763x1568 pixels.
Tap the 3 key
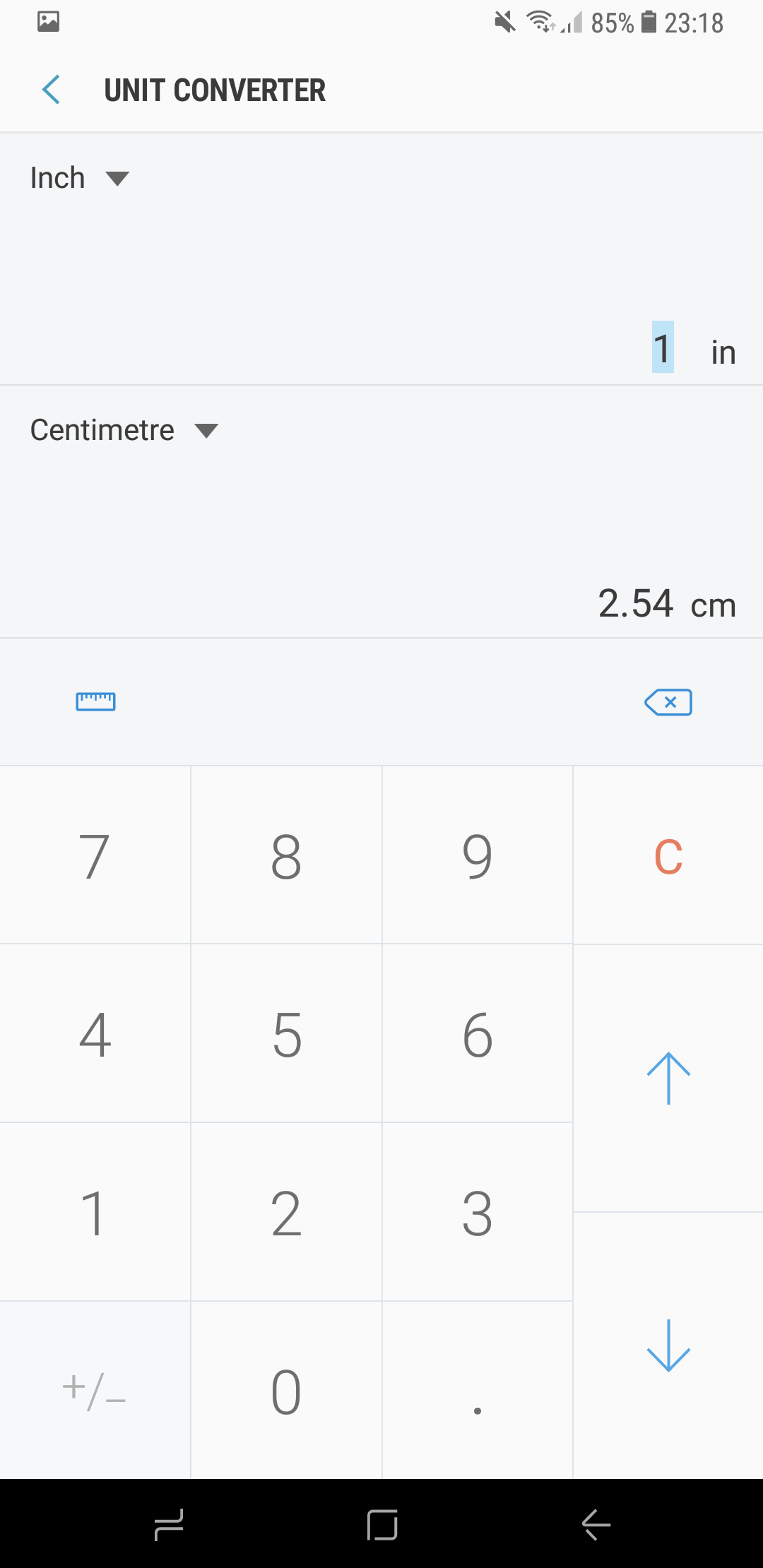pyautogui.click(x=478, y=1213)
